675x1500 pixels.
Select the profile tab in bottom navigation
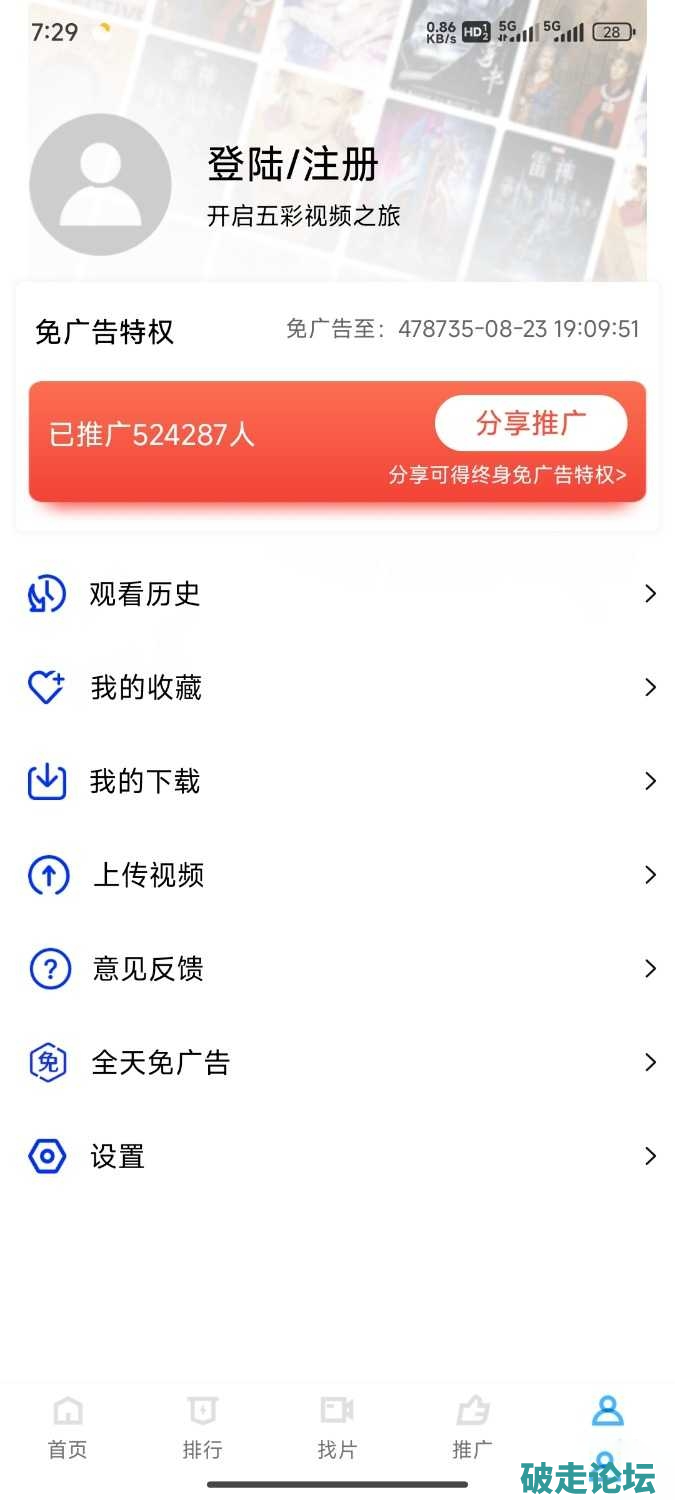[607, 1420]
